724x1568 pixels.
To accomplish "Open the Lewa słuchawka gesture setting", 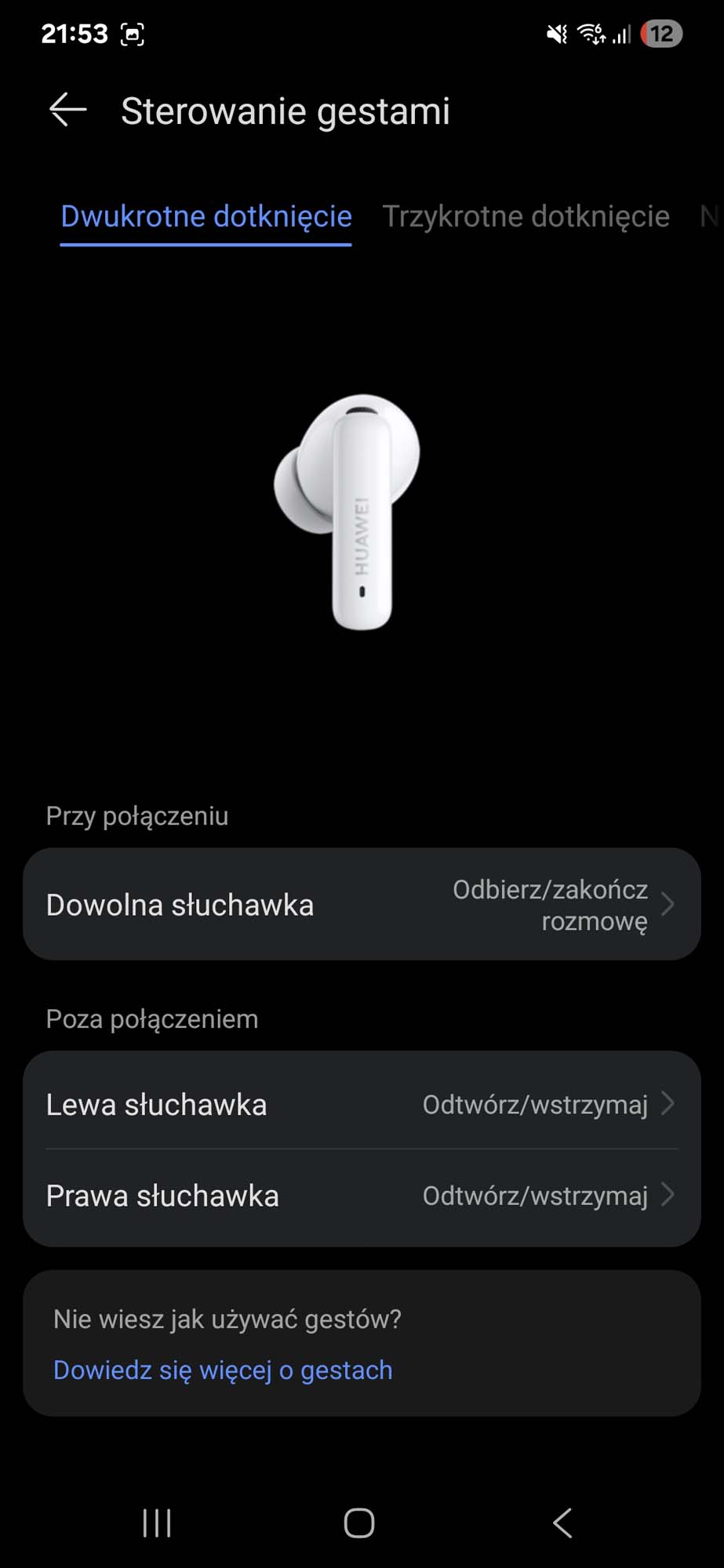I will coord(362,1104).
